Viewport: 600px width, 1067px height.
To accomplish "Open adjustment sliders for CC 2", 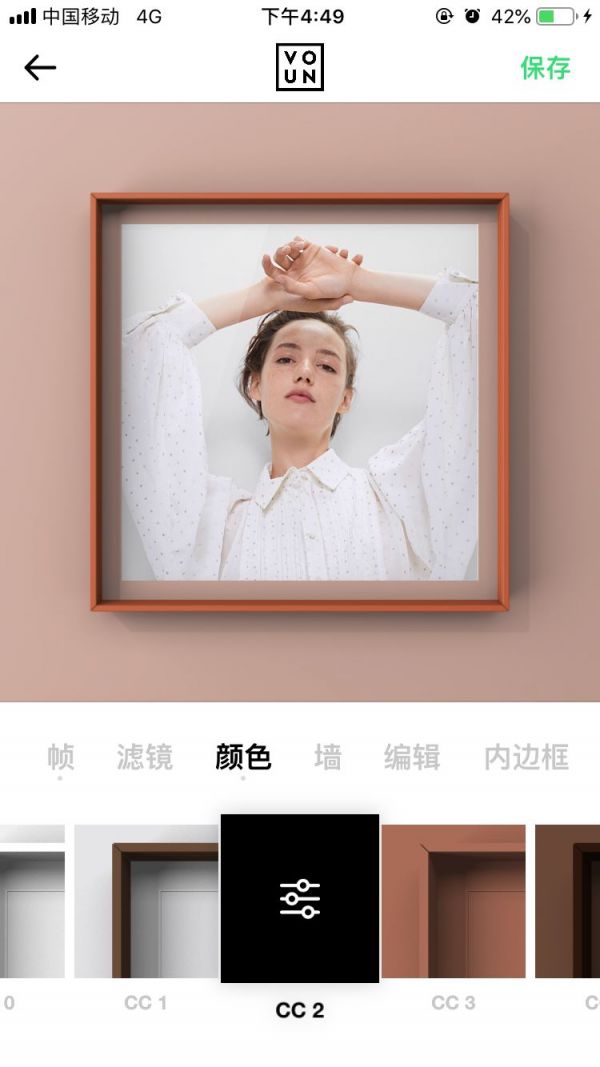I will click(x=300, y=898).
